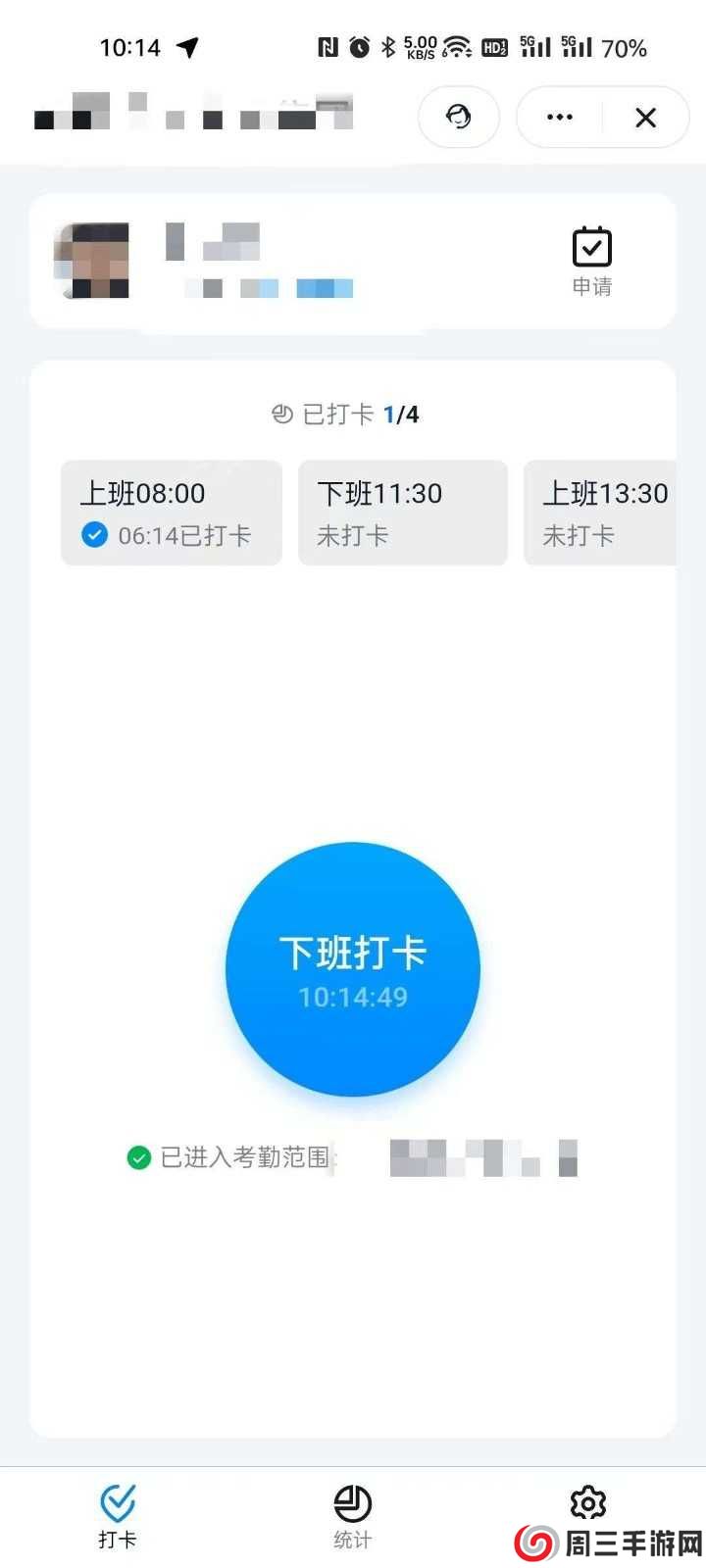Select the 上班08:00 attendance card
Viewport: 706px width, 1568px height.
pos(171,512)
